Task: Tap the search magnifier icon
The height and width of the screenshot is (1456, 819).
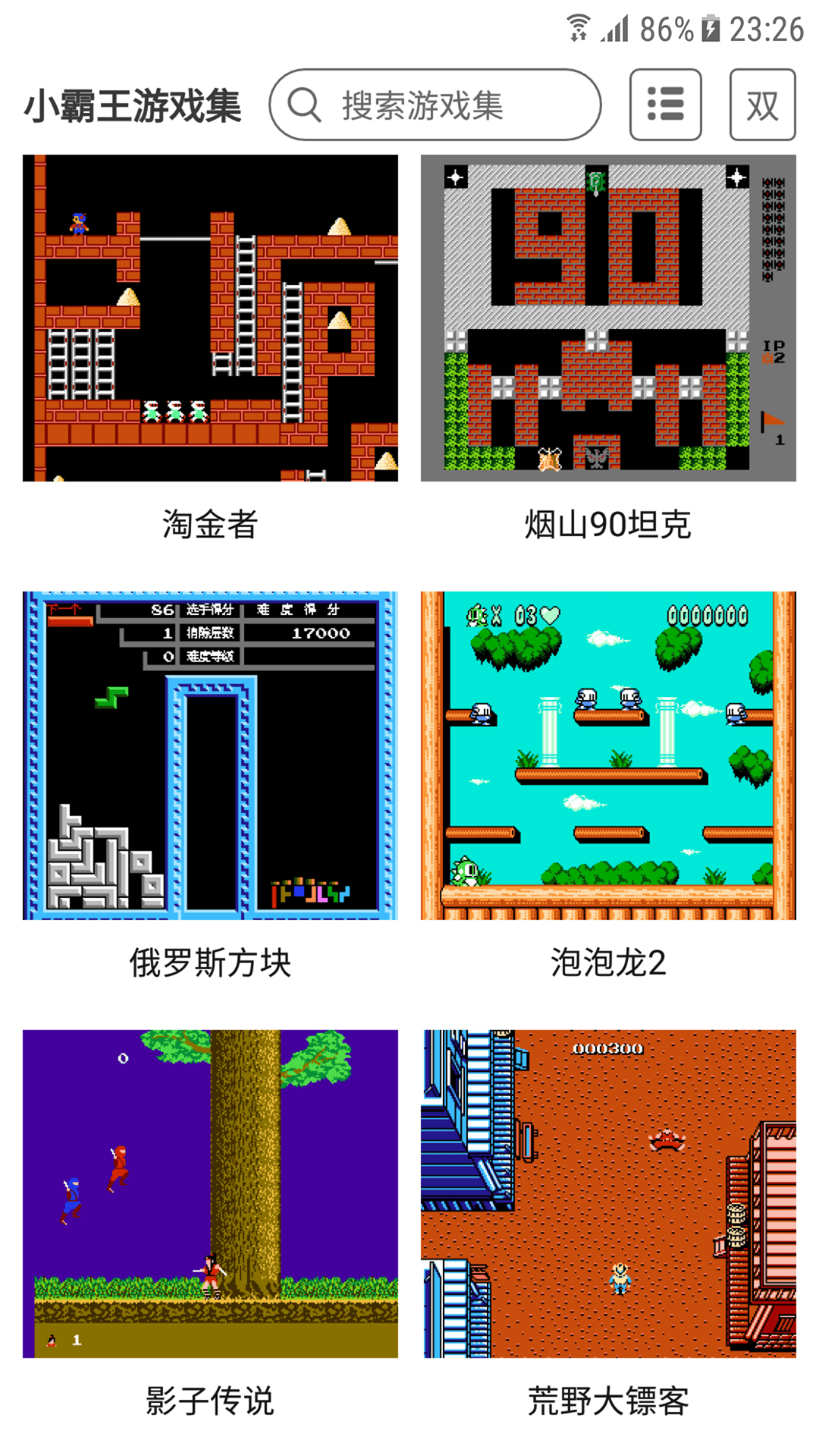Action: tap(303, 105)
